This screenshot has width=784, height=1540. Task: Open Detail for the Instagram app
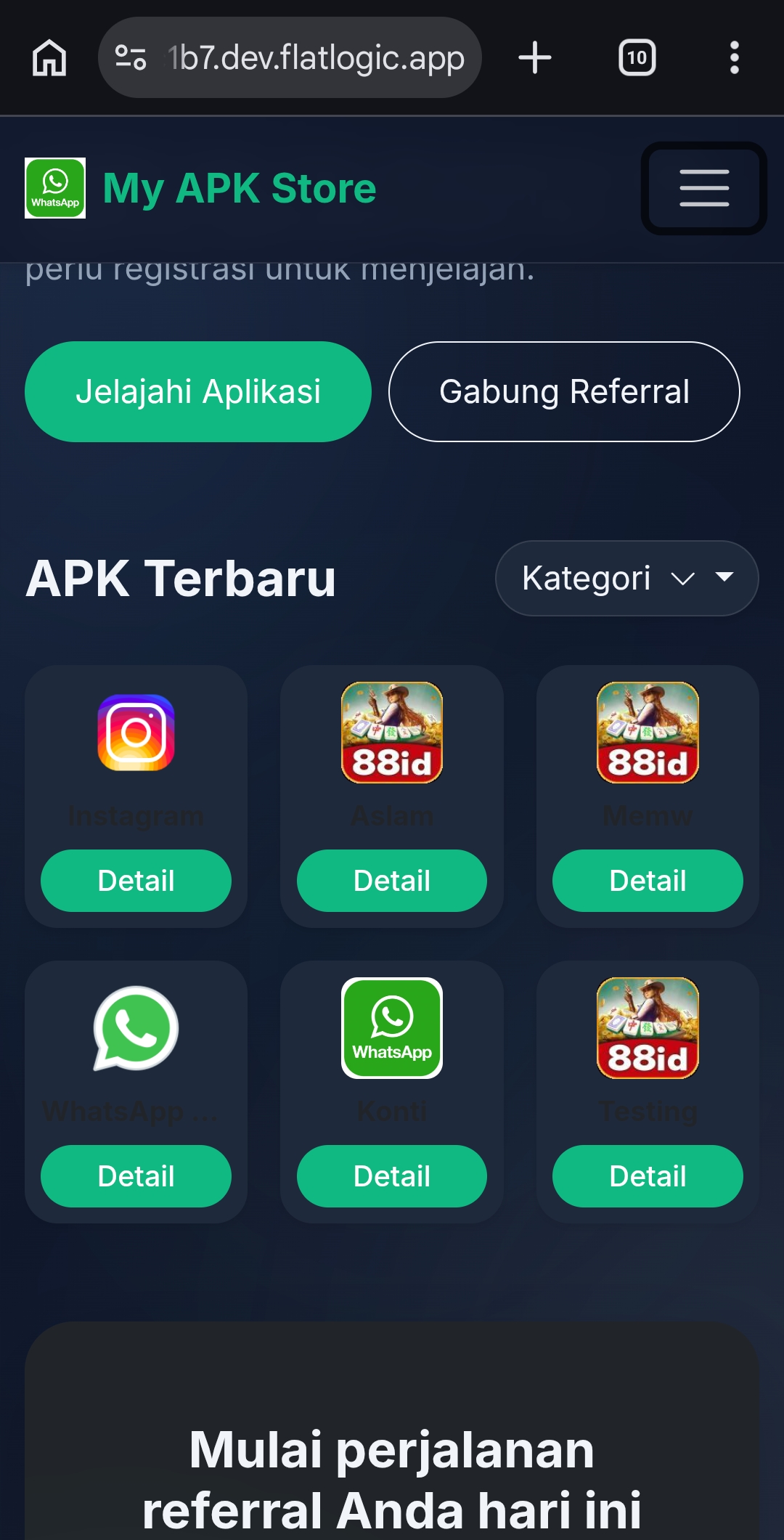pyautogui.click(x=136, y=880)
